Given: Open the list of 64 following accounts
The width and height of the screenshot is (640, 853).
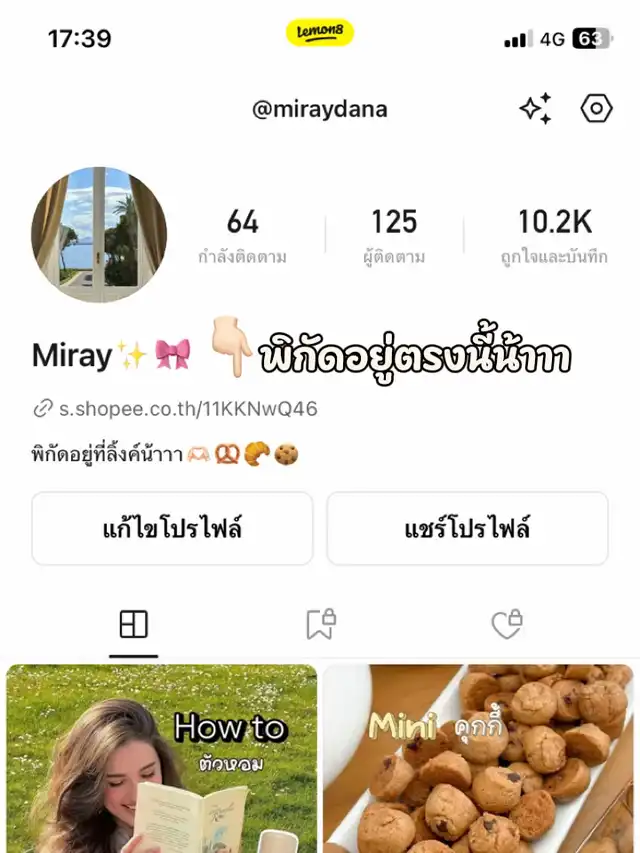Looking at the screenshot, I should [x=242, y=236].
